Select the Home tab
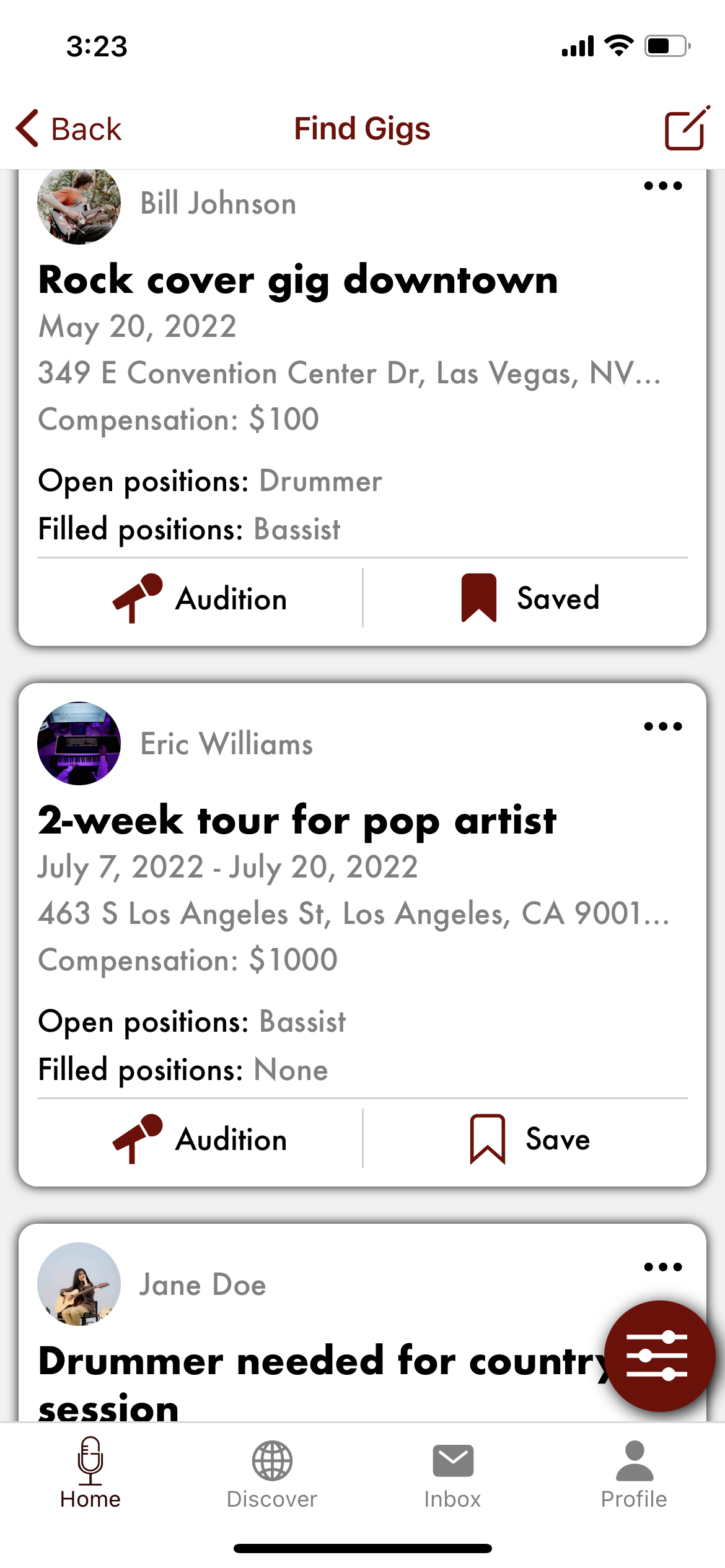The height and width of the screenshot is (1568, 725). coord(90,1475)
